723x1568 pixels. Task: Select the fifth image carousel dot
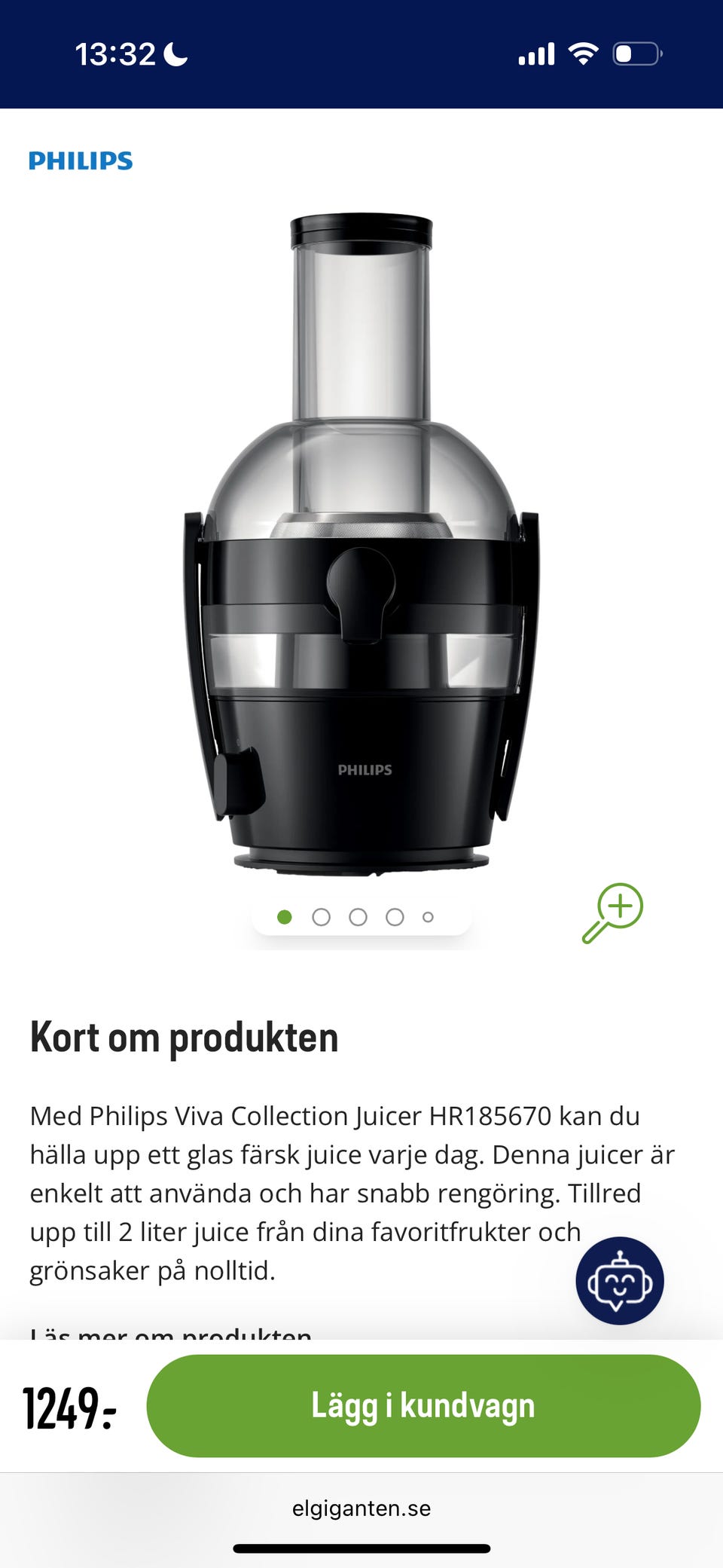pyautogui.click(x=428, y=916)
